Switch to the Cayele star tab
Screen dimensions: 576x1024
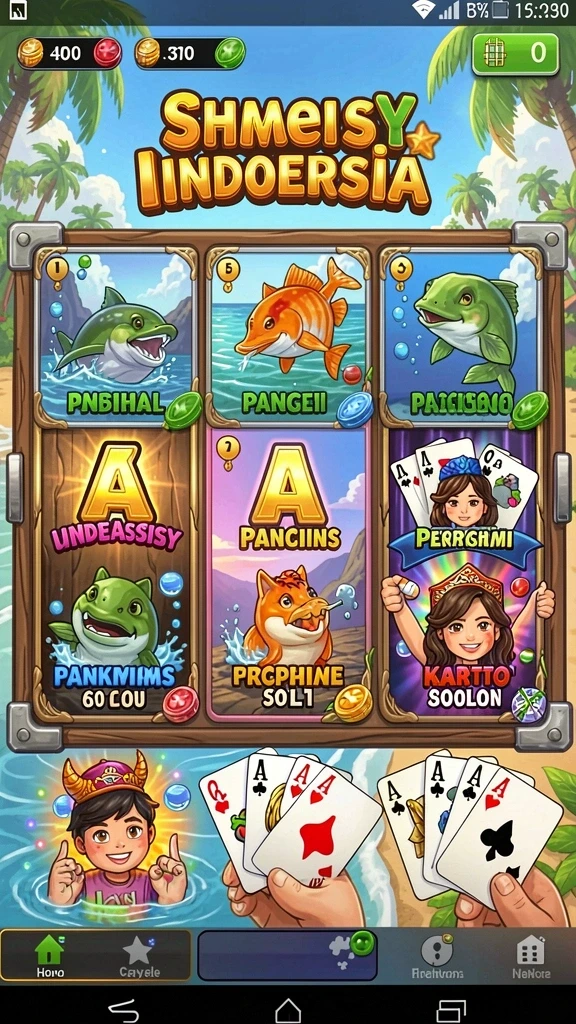pyautogui.click(x=139, y=955)
